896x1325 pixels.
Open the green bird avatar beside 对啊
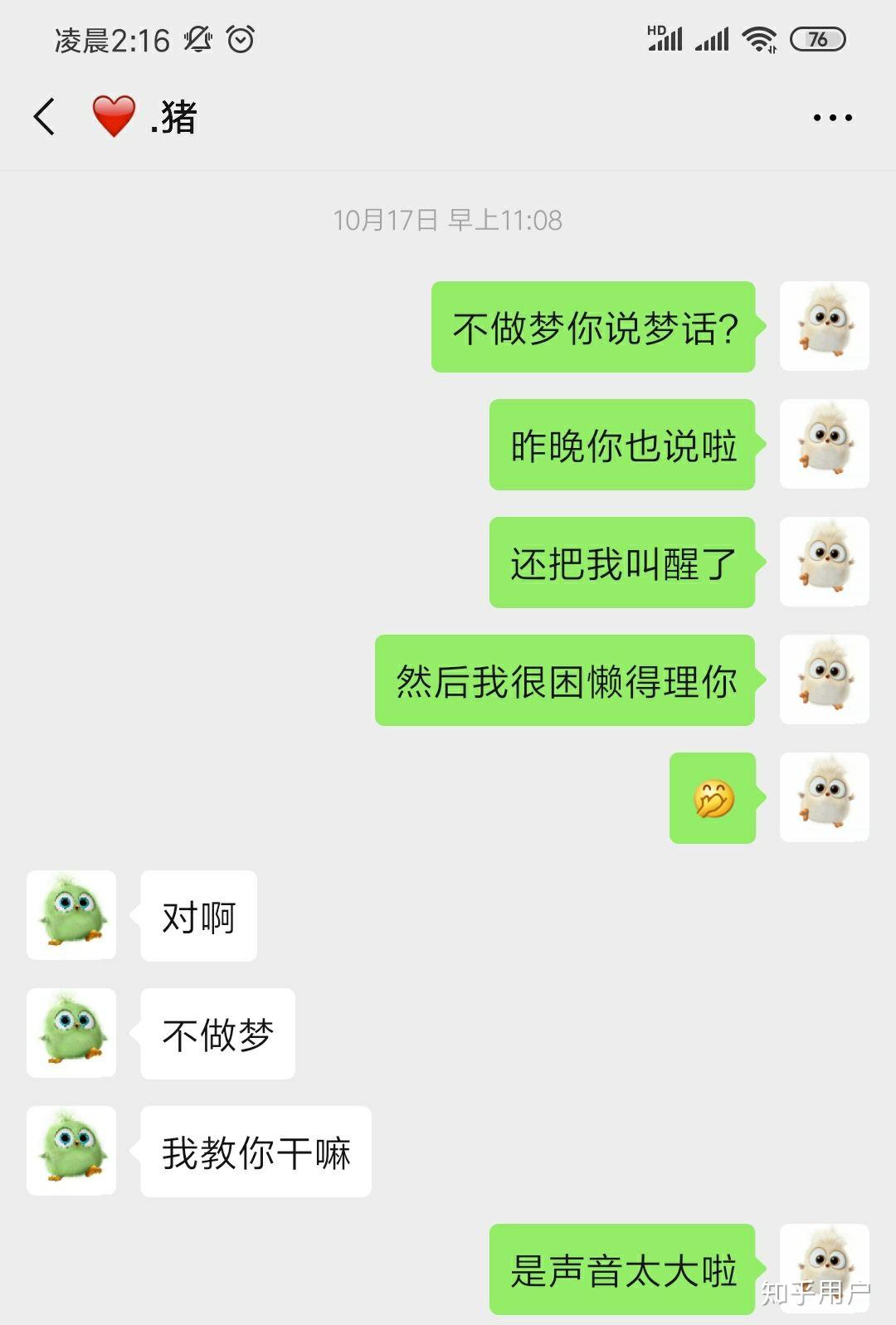tap(71, 915)
